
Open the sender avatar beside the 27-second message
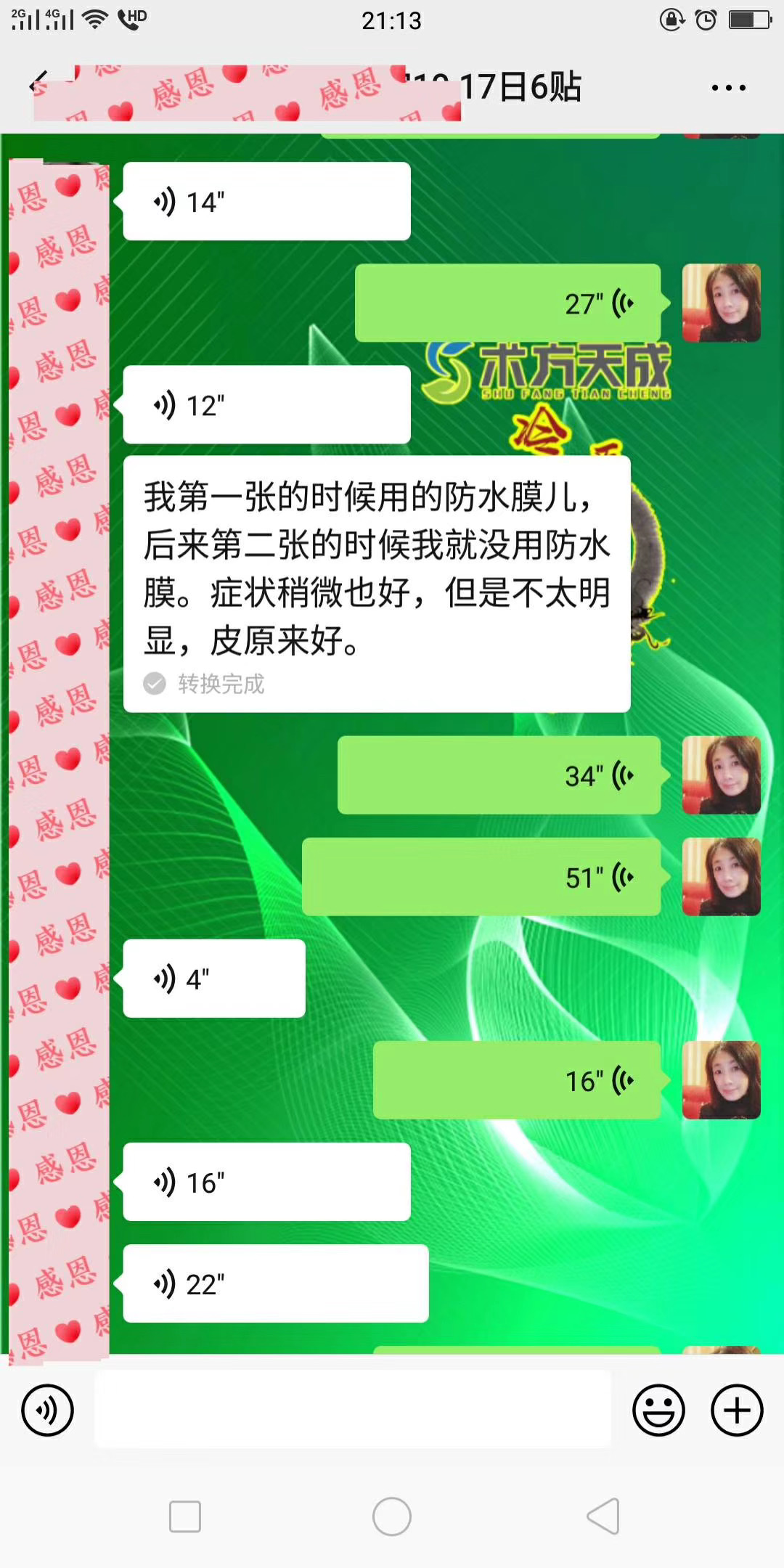coord(721,303)
